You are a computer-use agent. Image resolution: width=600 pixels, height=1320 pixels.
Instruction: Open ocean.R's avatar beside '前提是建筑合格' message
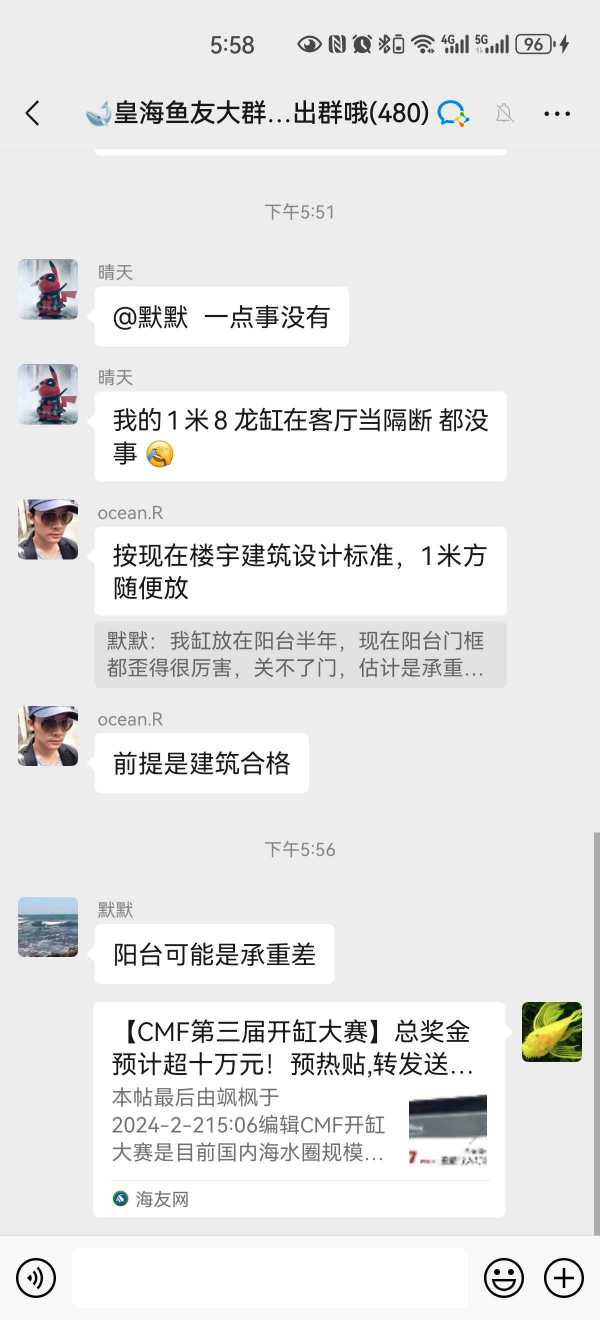(x=48, y=736)
